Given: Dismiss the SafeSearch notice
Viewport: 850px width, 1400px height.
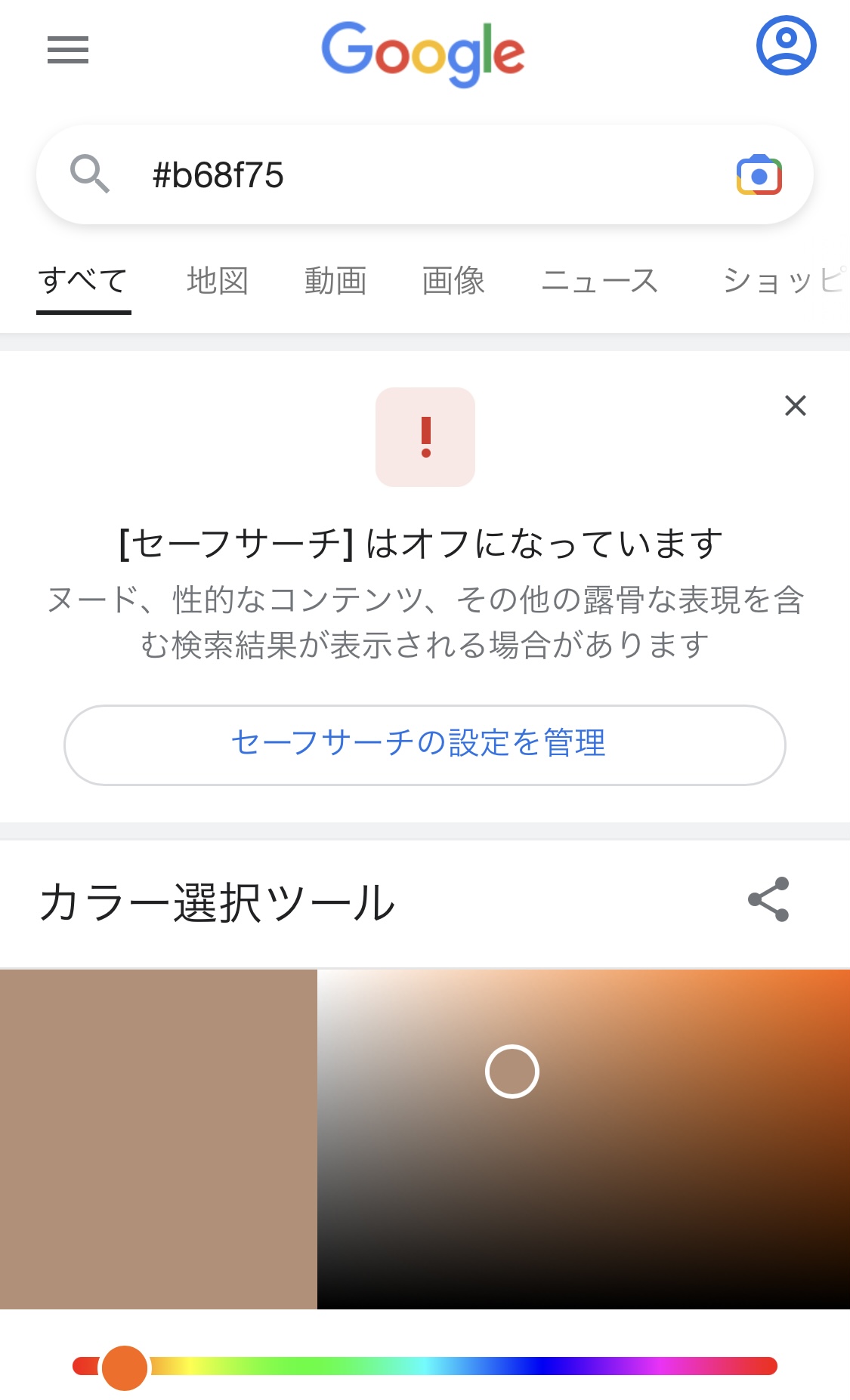Looking at the screenshot, I should (x=795, y=406).
